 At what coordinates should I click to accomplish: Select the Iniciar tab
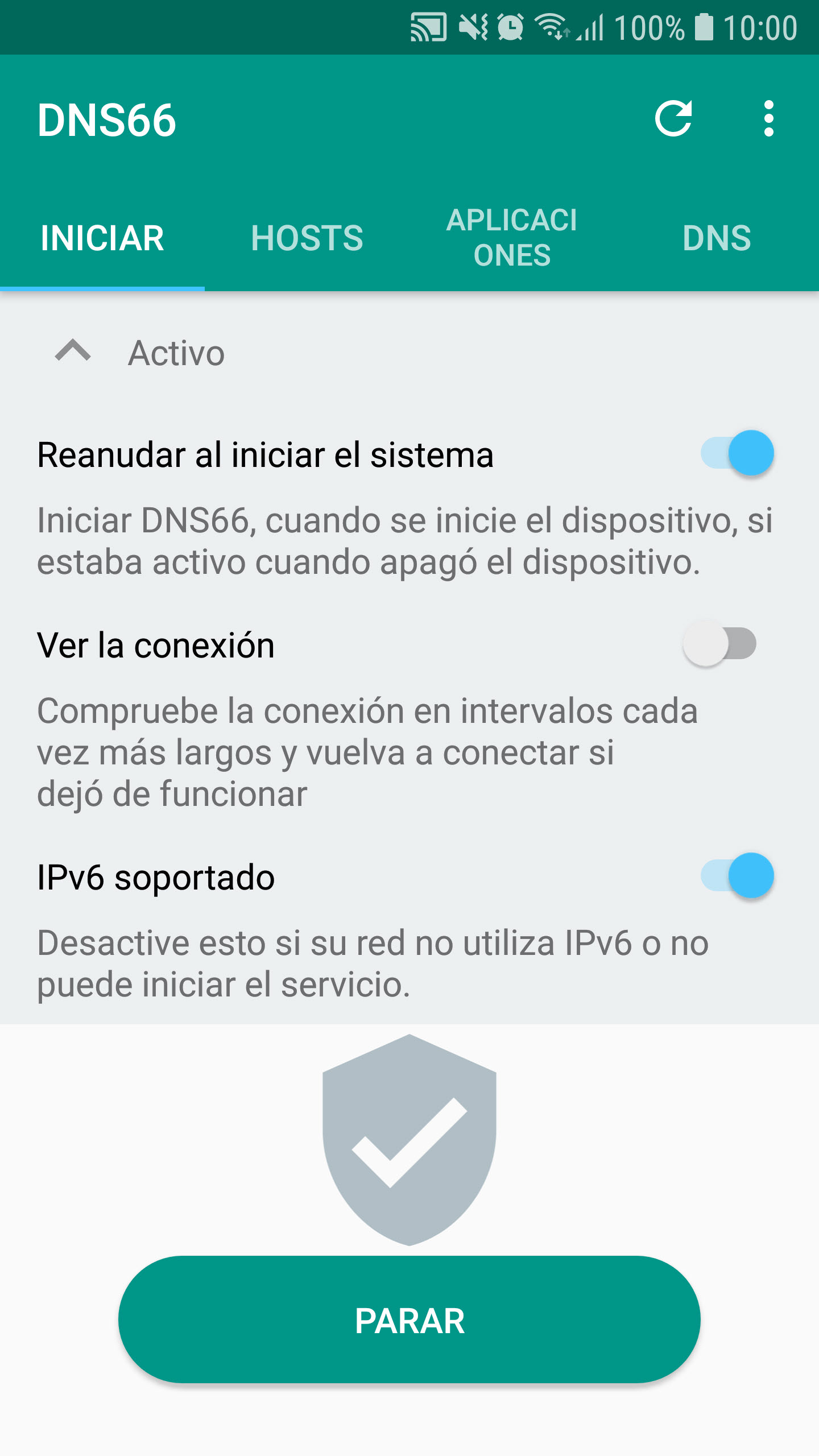coord(102,238)
